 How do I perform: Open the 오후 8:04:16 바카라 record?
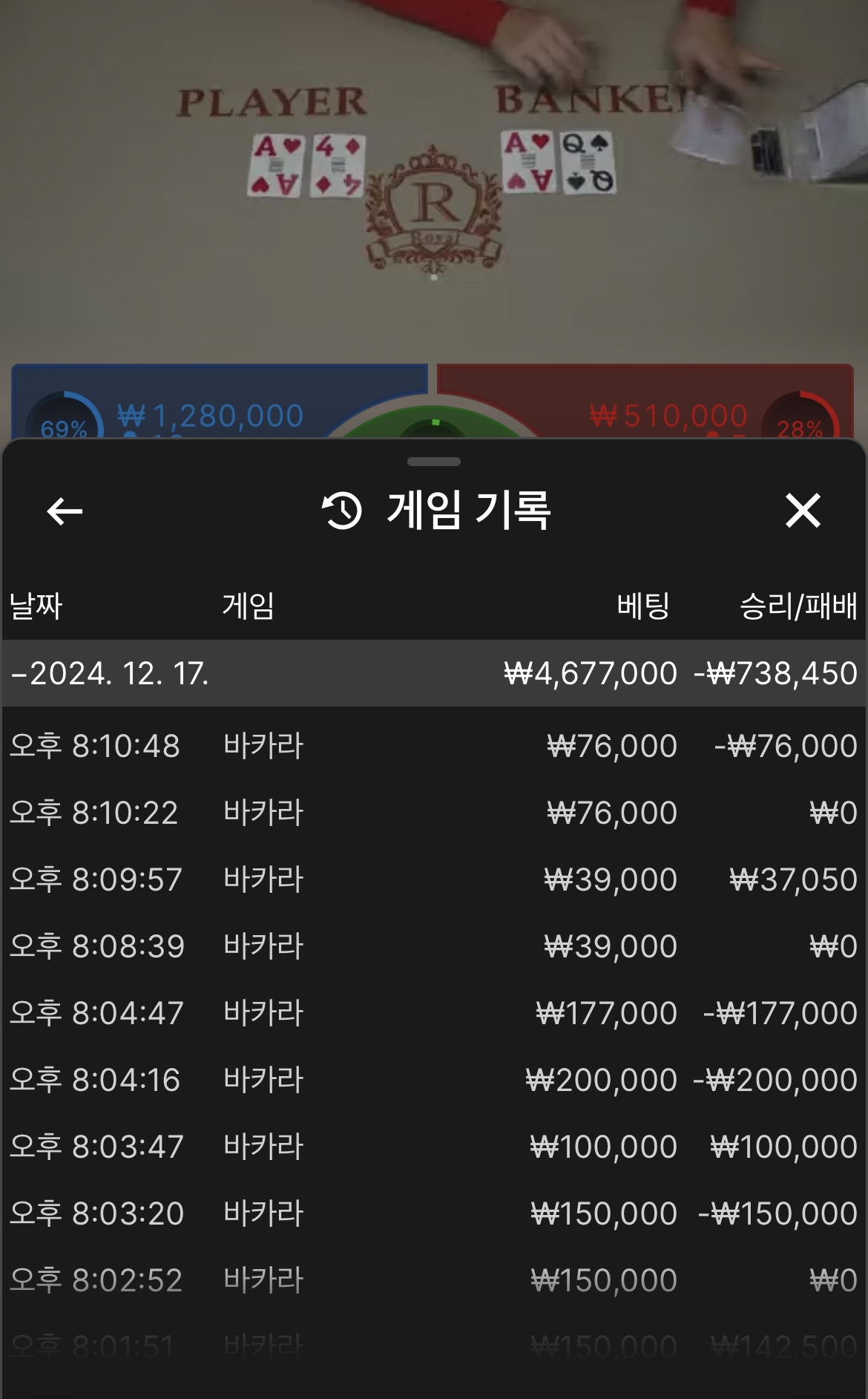tap(433, 1080)
